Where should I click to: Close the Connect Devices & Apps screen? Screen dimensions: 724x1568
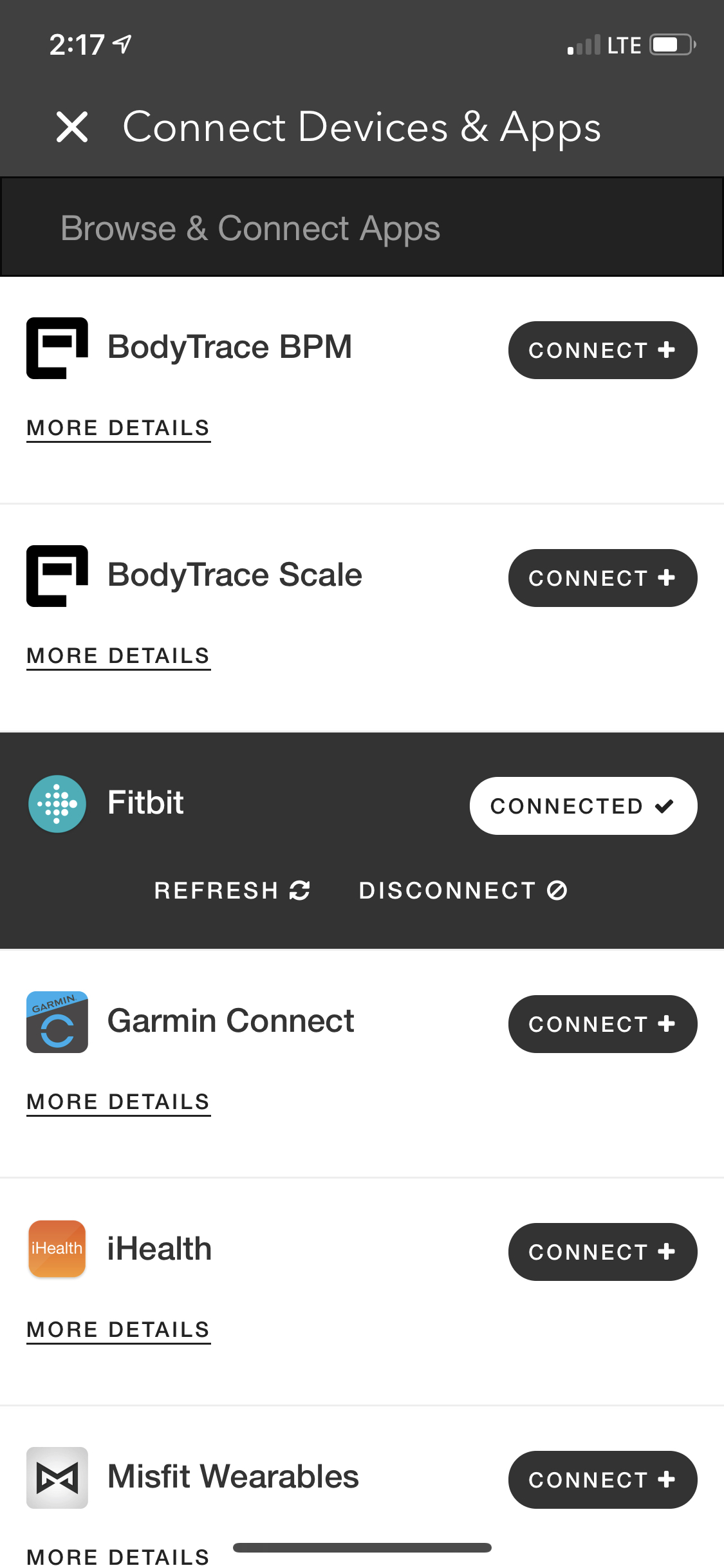(x=72, y=127)
